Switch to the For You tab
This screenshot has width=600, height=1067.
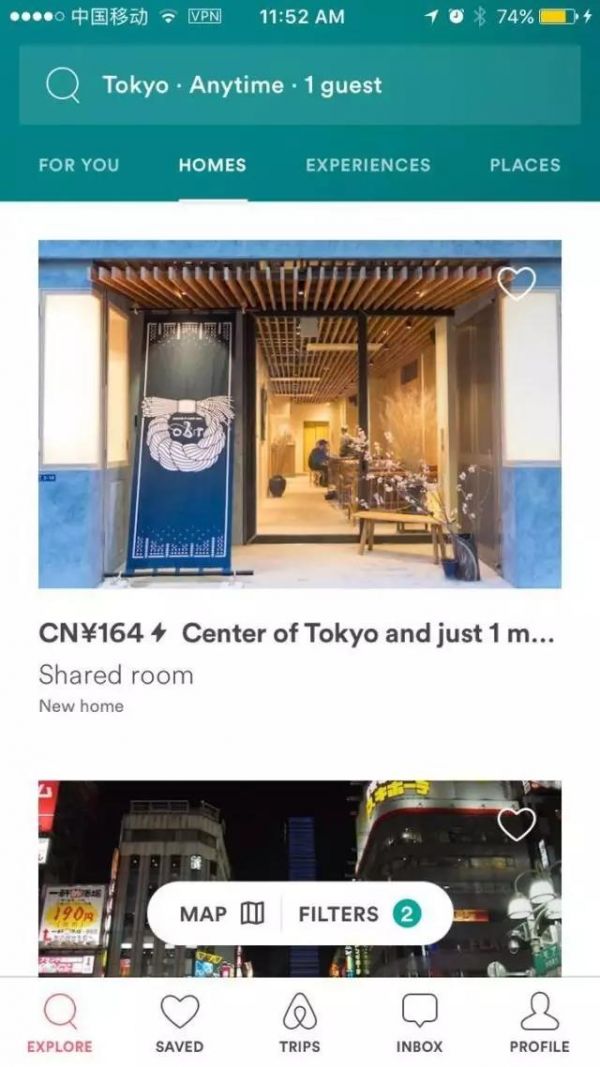coord(78,165)
